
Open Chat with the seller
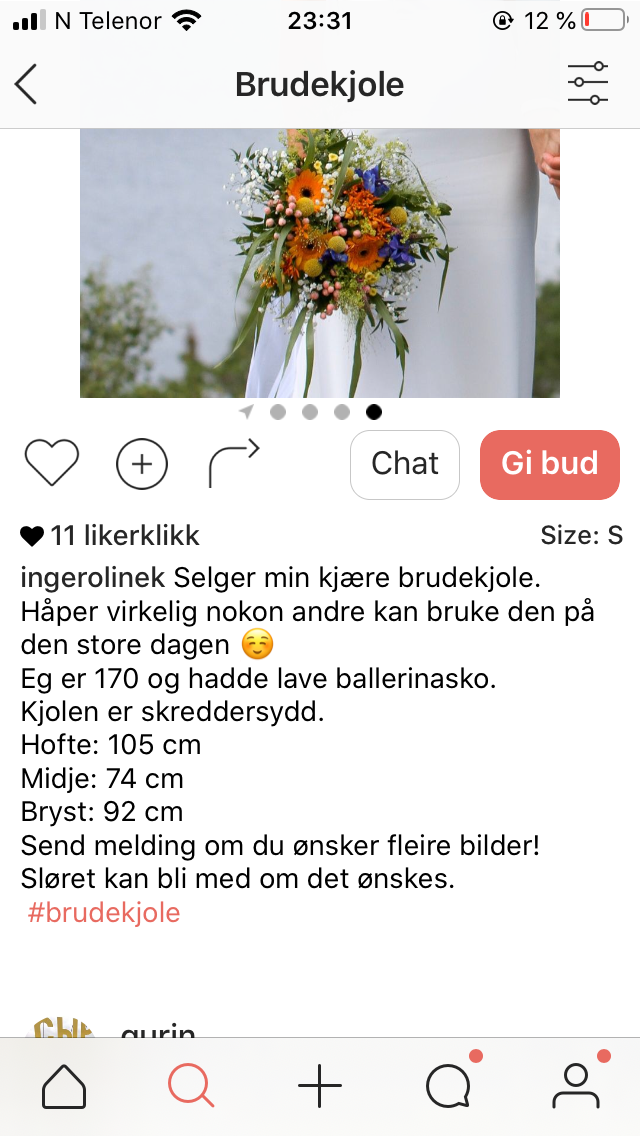pos(405,464)
